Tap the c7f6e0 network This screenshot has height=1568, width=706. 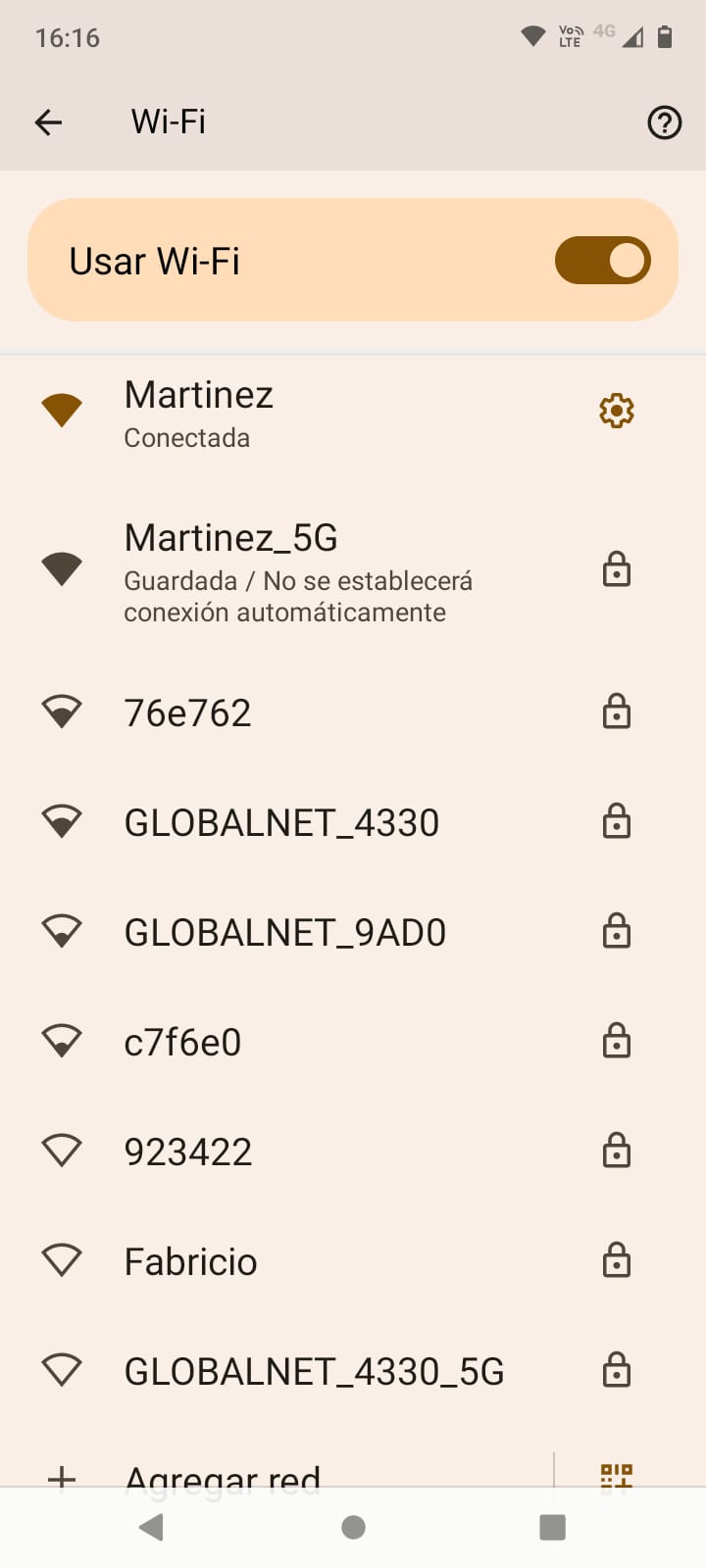coord(294,1043)
